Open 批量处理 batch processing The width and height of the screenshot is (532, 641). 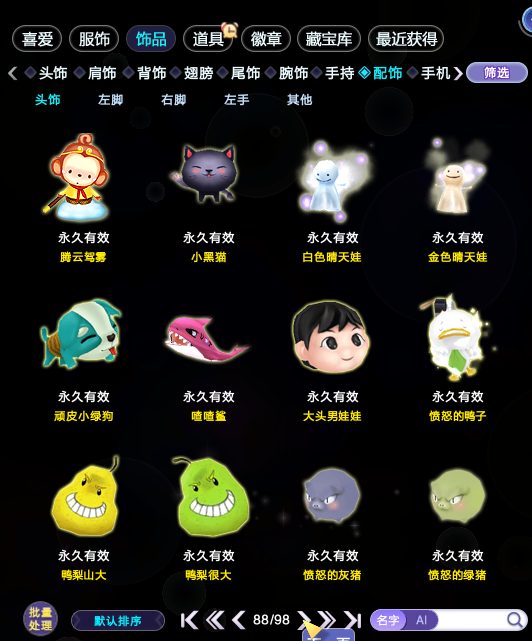[x=40, y=619]
